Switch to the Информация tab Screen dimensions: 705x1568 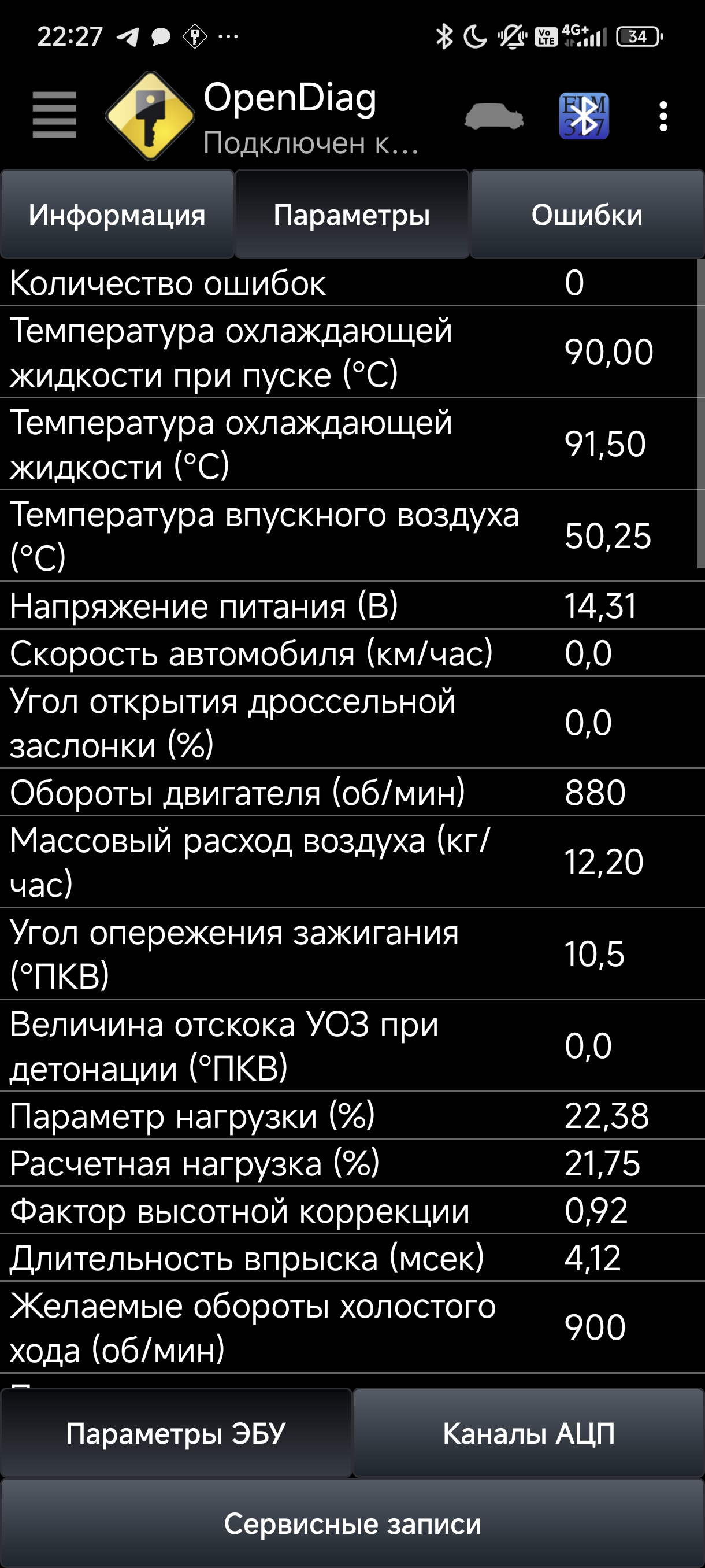117,215
